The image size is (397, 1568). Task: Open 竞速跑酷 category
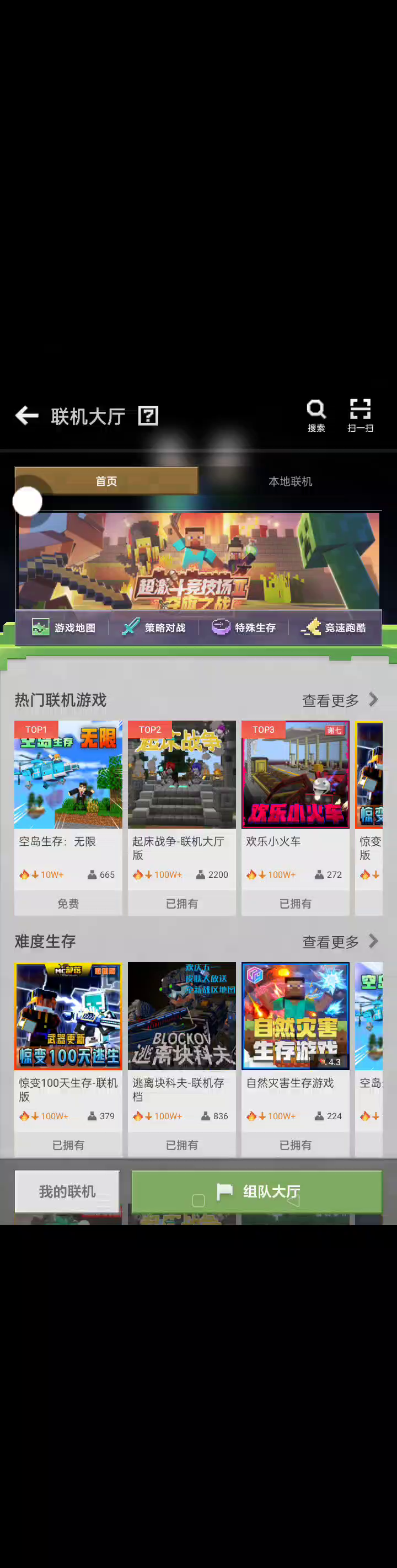tap(334, 627)
